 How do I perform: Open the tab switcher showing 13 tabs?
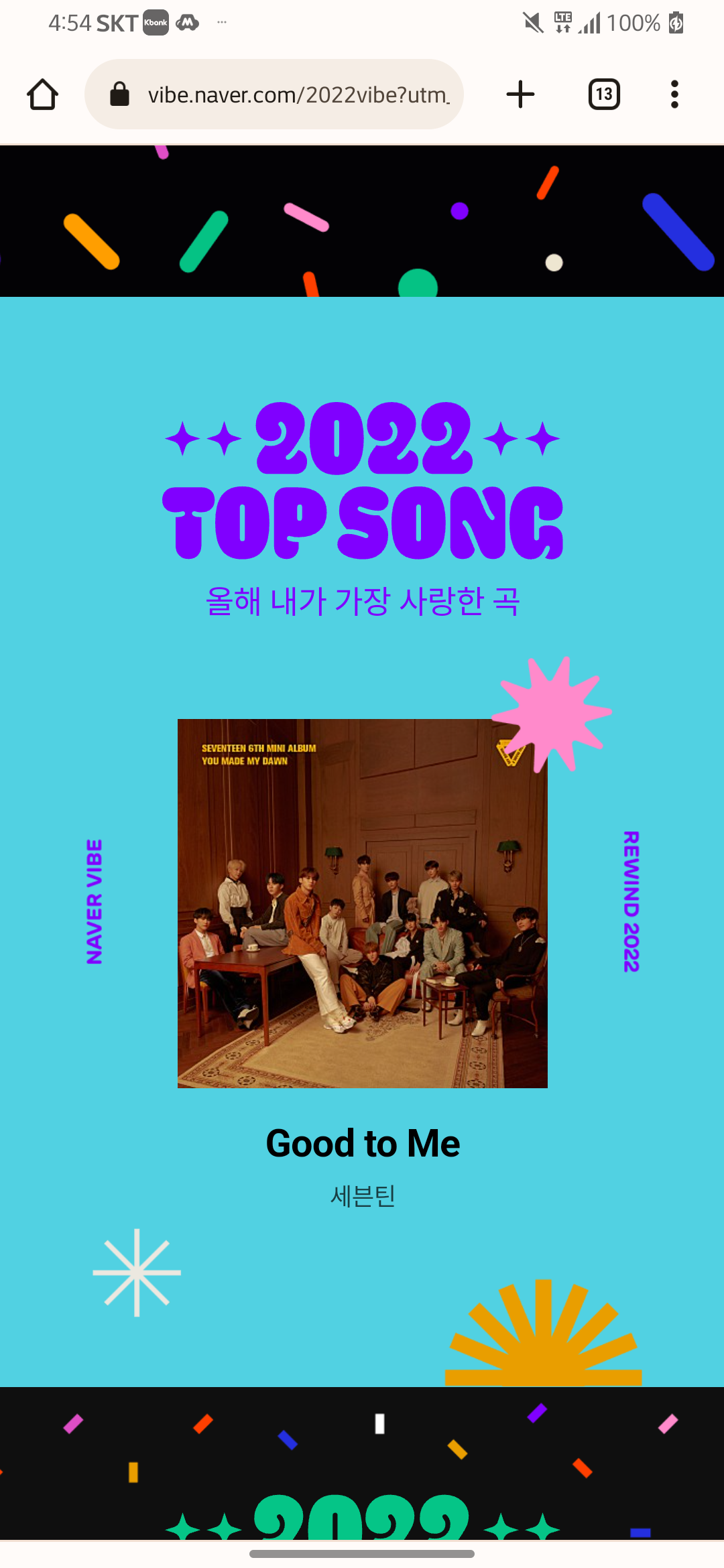[x=603, y=94]
